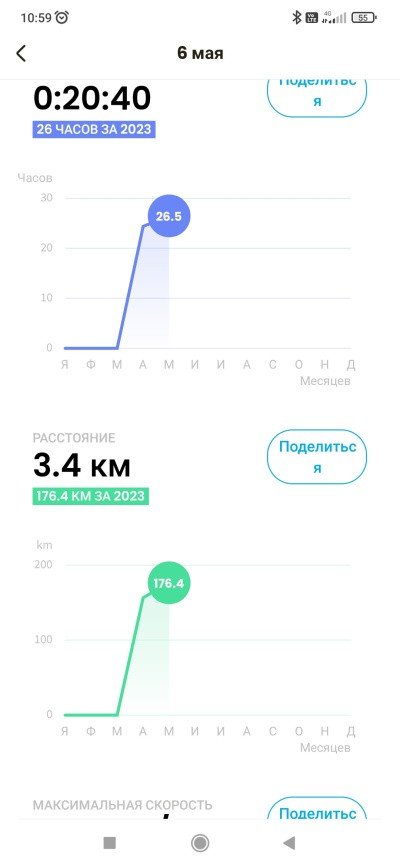
Task: Tap the system back triangle
Action: tap(289, 843)
